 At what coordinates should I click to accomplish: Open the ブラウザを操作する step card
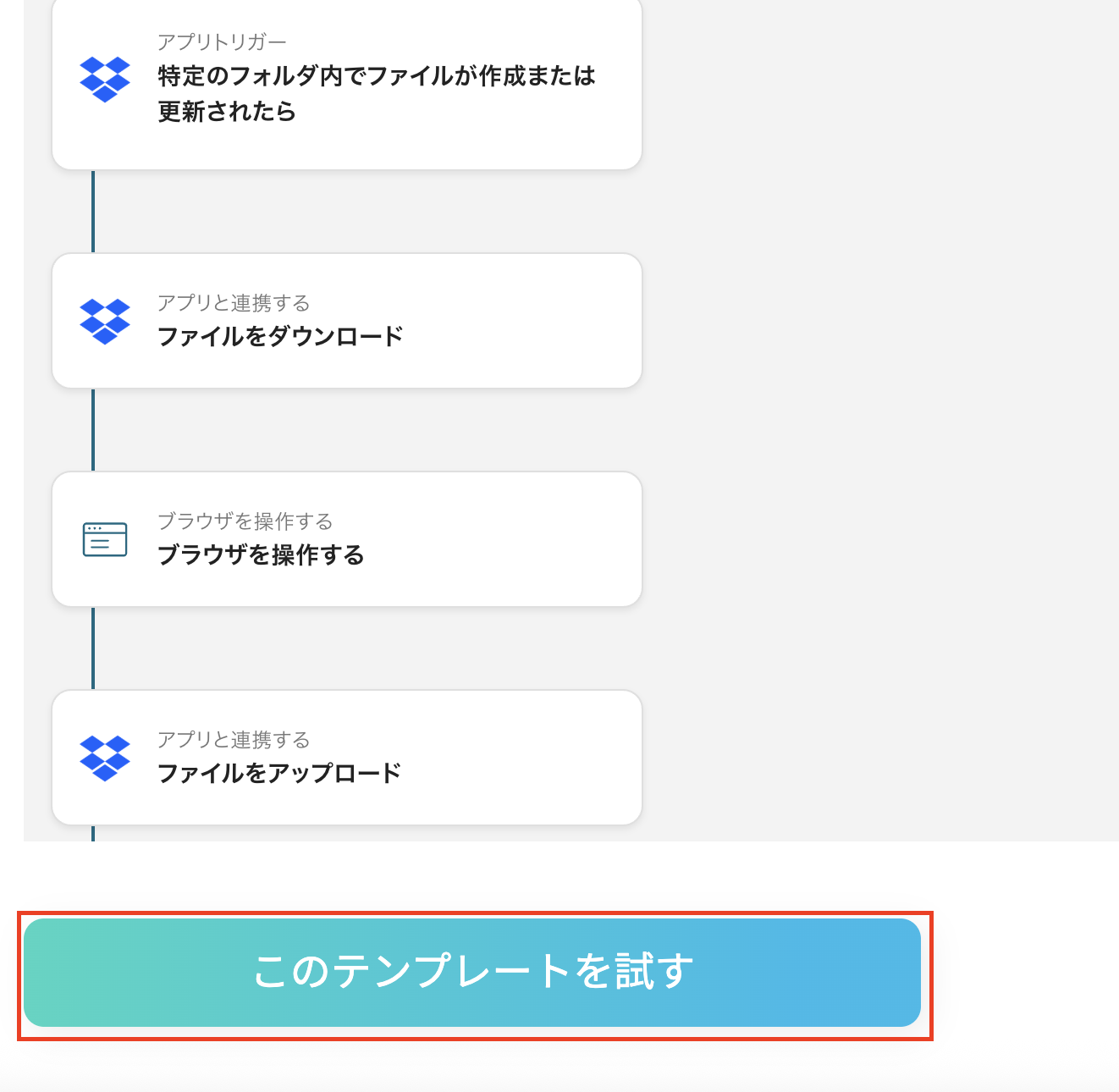(347, 539)
